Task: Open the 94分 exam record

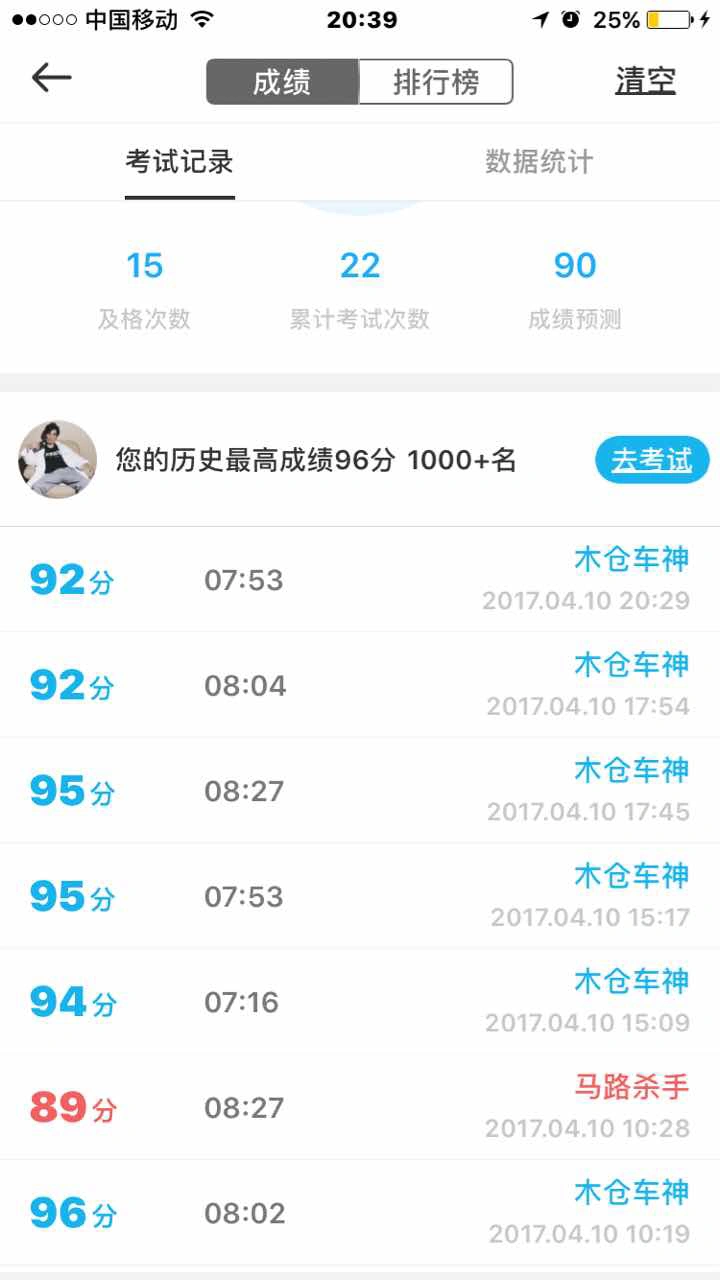Action: 360,1002
